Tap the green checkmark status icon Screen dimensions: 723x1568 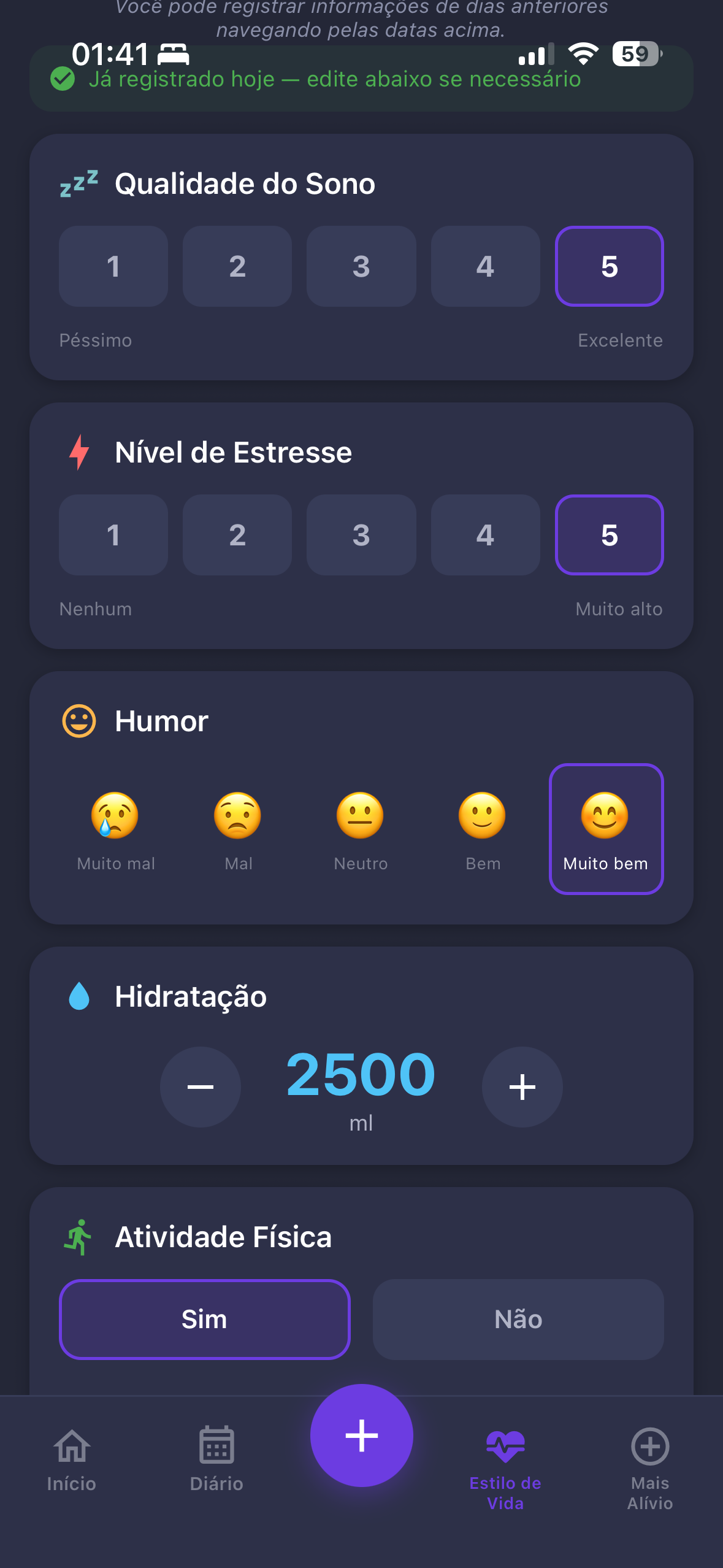pos(62,79)
